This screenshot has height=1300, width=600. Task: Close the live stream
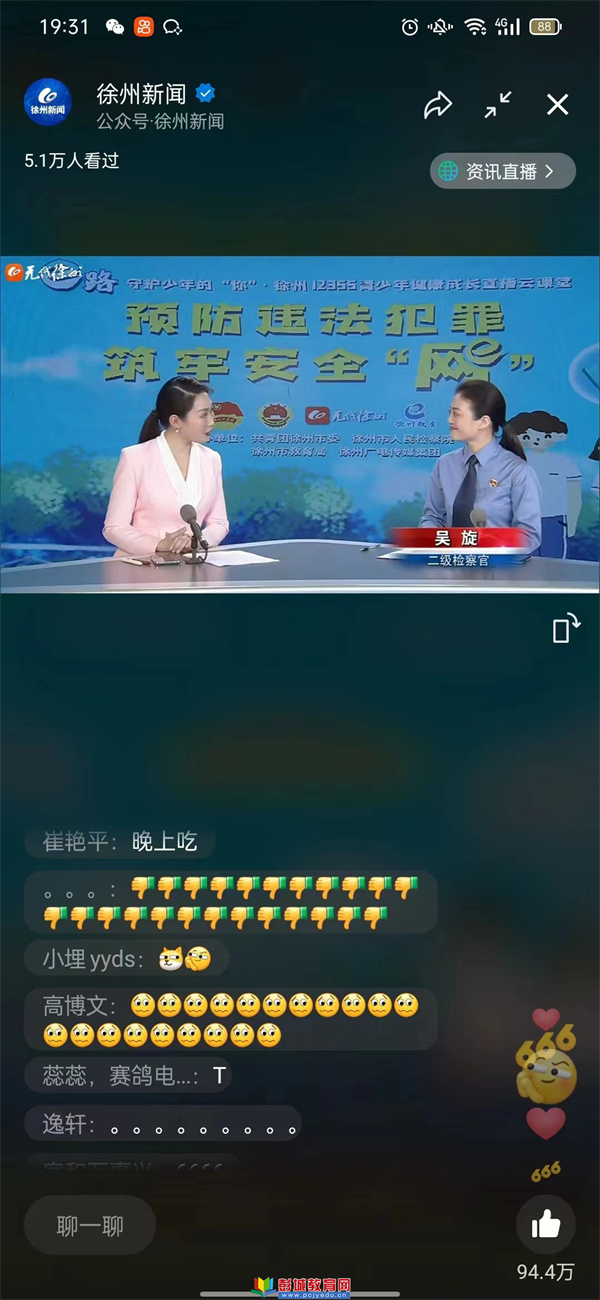[557, 104]
